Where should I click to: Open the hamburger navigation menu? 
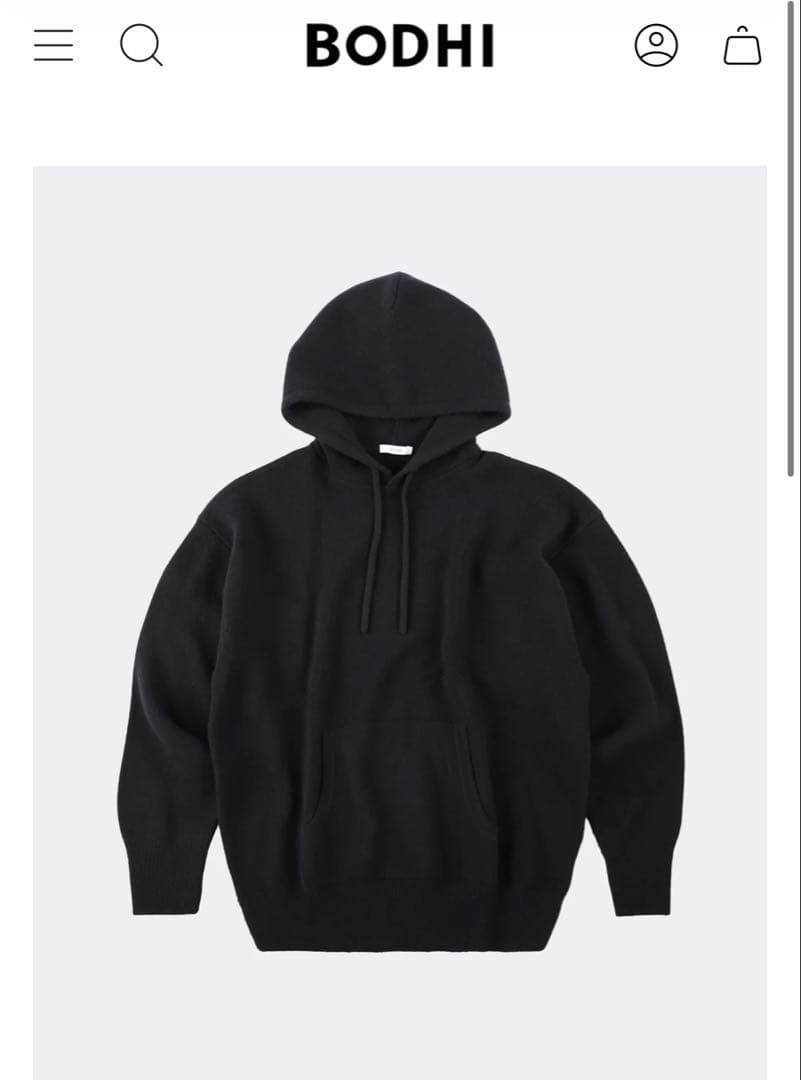pos(53,45)
